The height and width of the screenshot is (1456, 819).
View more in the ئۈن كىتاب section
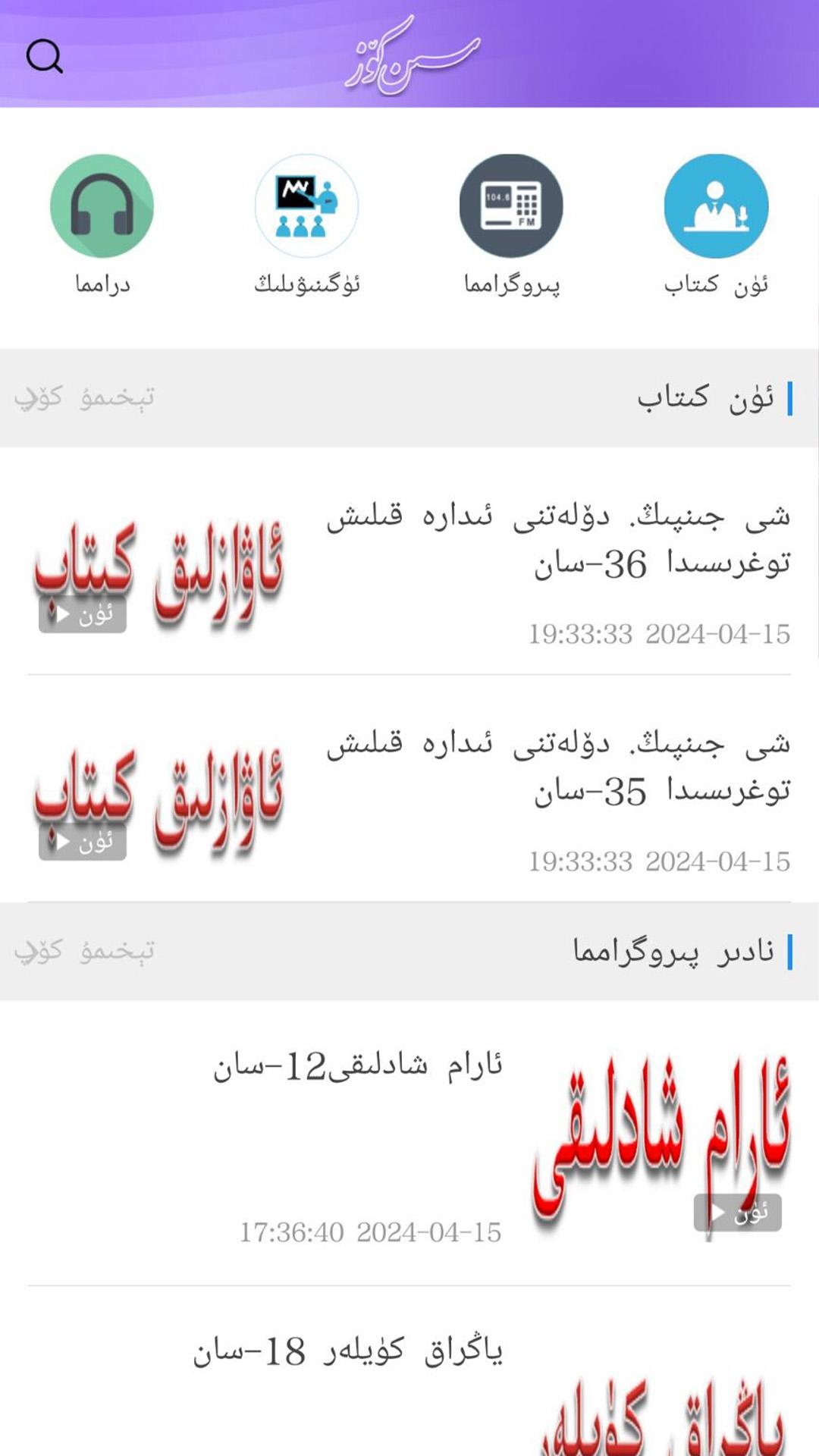[x=83, y=397]
